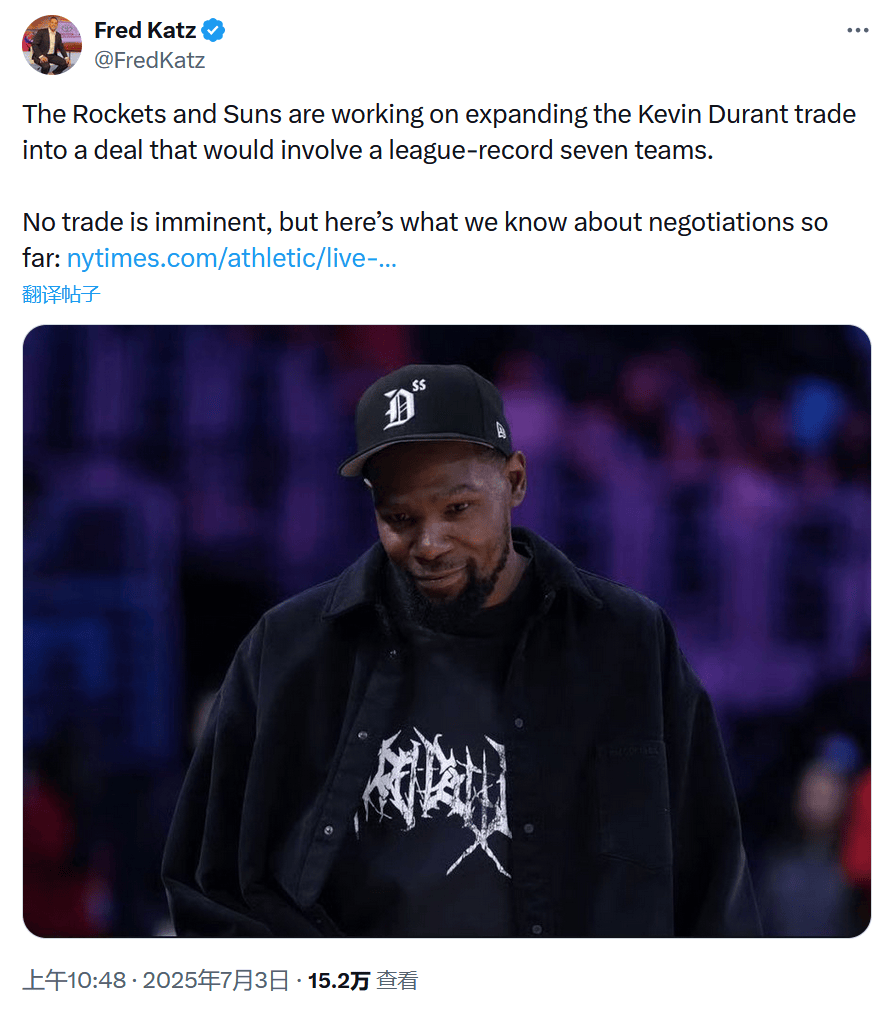
Task: Open Fred Katz's profile picture
Action: tap(52, 45)
